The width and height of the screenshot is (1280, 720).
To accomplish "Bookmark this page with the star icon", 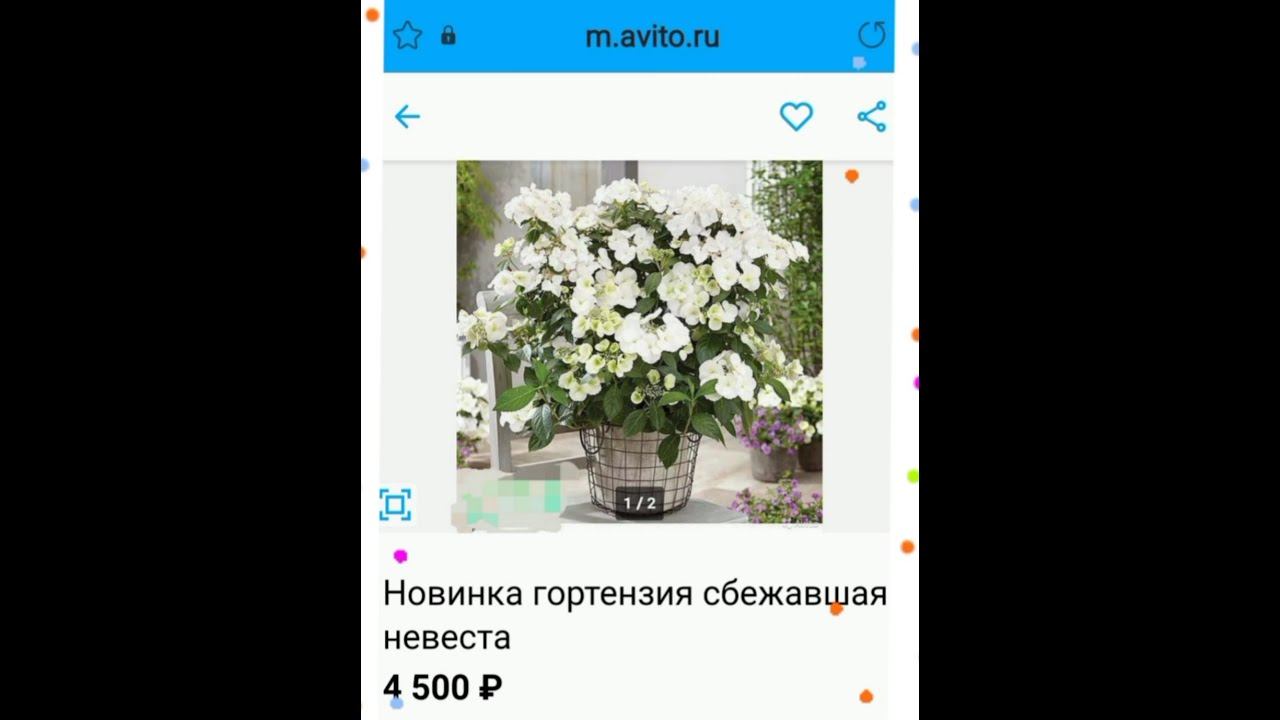I will [407, 36].
